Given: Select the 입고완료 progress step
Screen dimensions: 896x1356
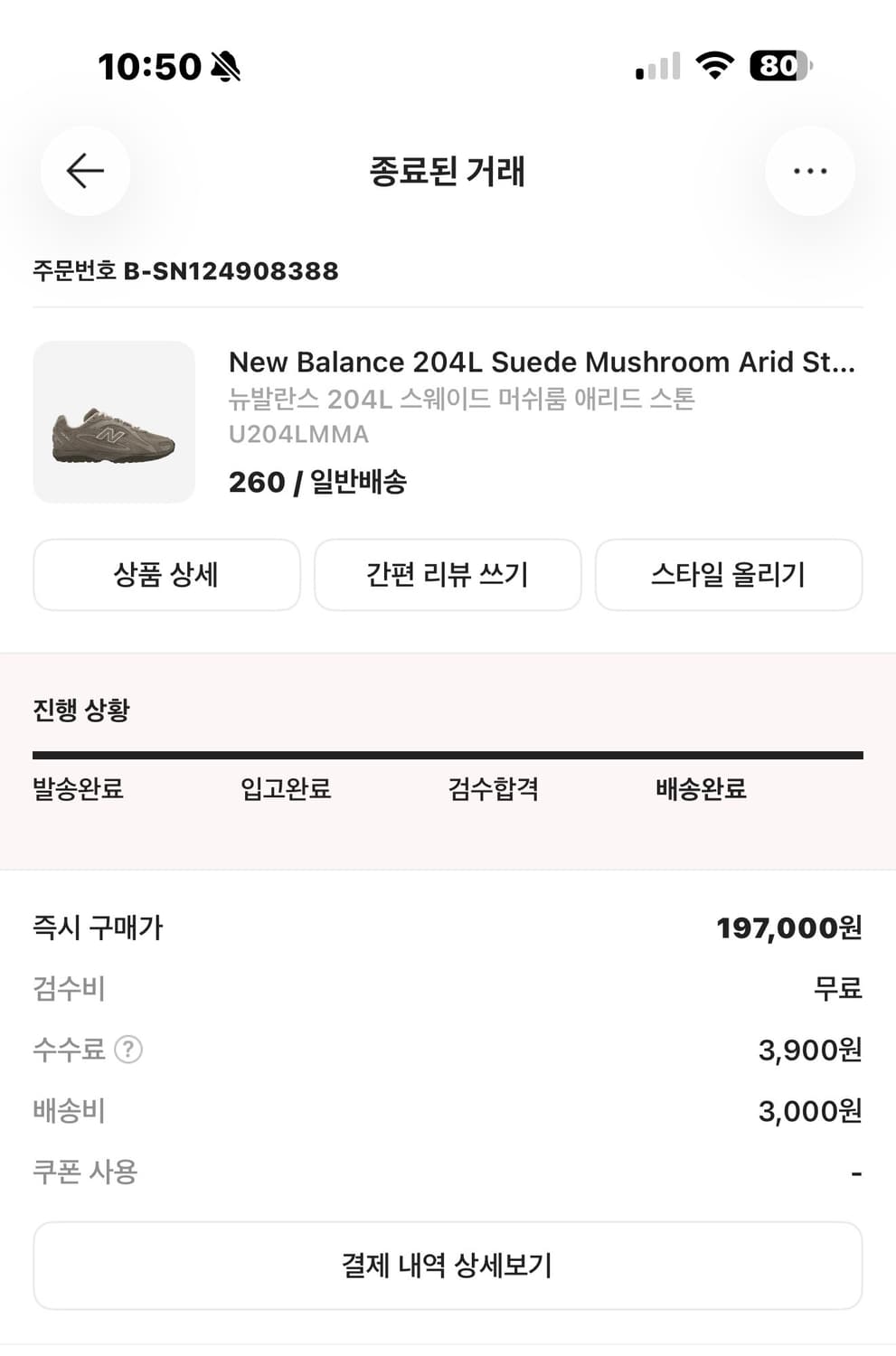Looking at the screenshot, I should [287, 789].
